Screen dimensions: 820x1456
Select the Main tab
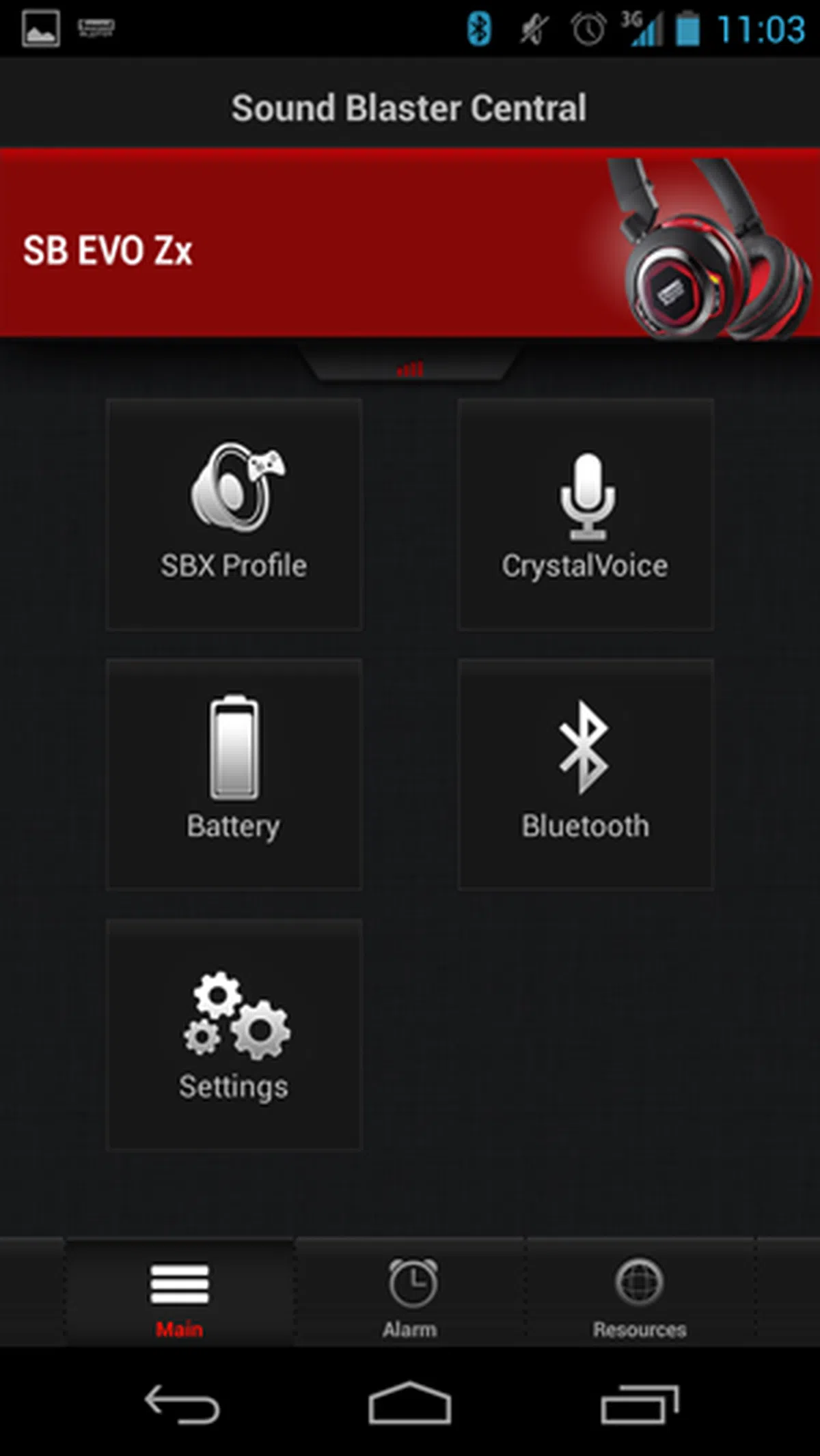tap(180, 1296)
